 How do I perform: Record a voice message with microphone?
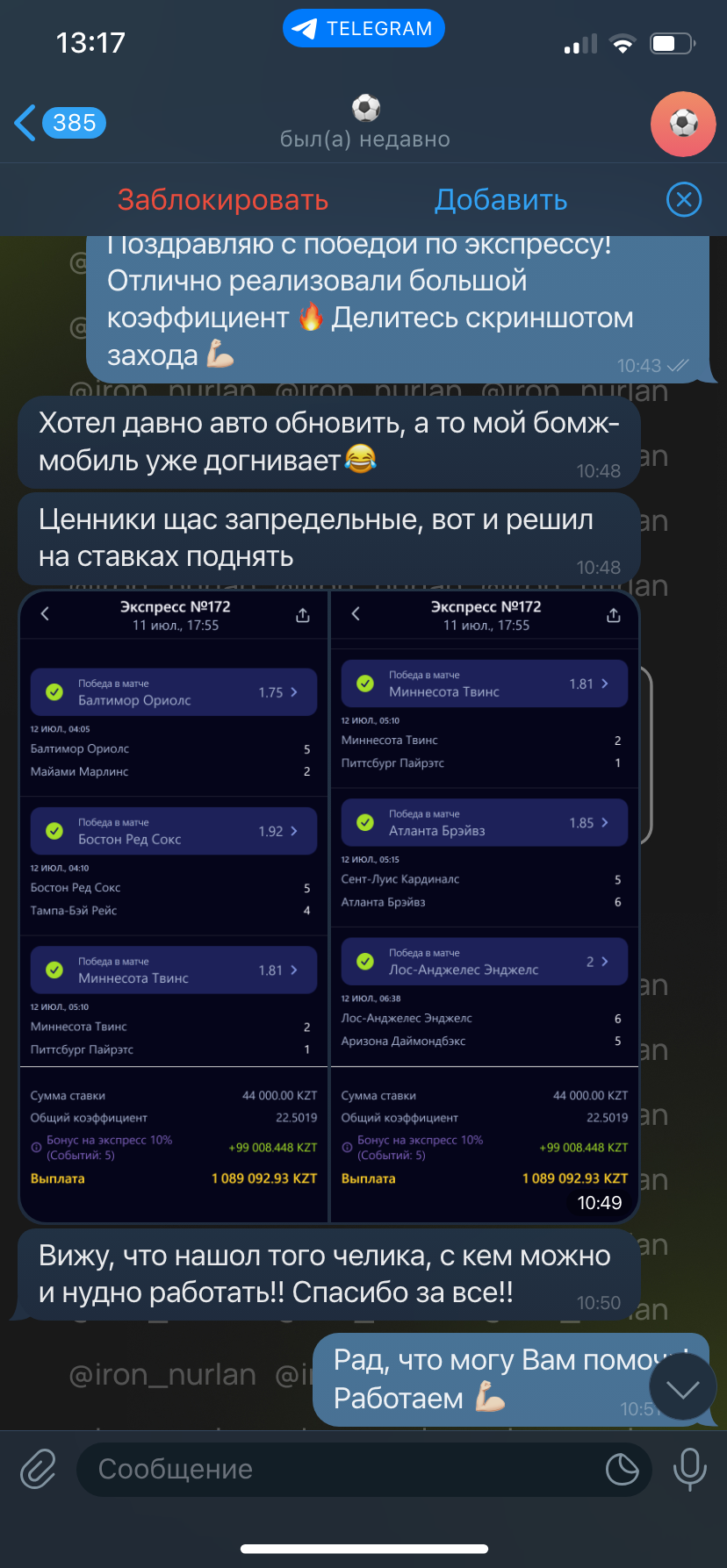[x=689, y=1469]
